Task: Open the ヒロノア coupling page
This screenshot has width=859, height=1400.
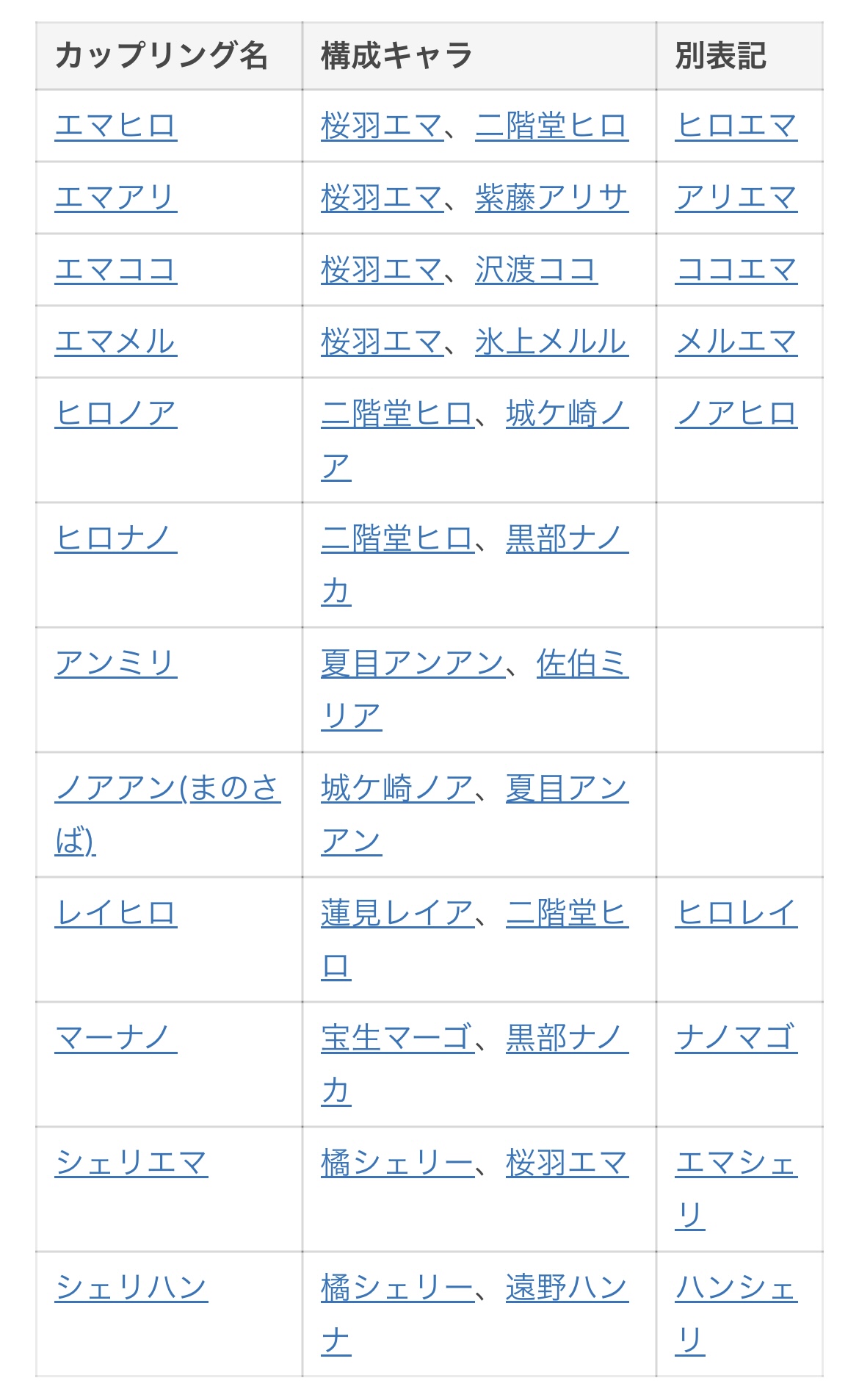Action: [115, 414]
